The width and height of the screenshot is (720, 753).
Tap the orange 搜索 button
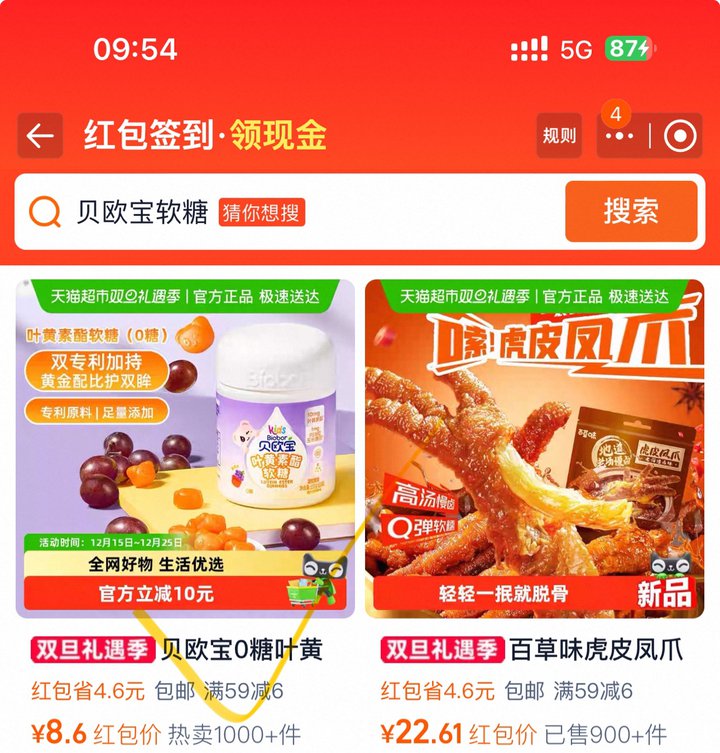pyautogui.click(x=630, y=211)
